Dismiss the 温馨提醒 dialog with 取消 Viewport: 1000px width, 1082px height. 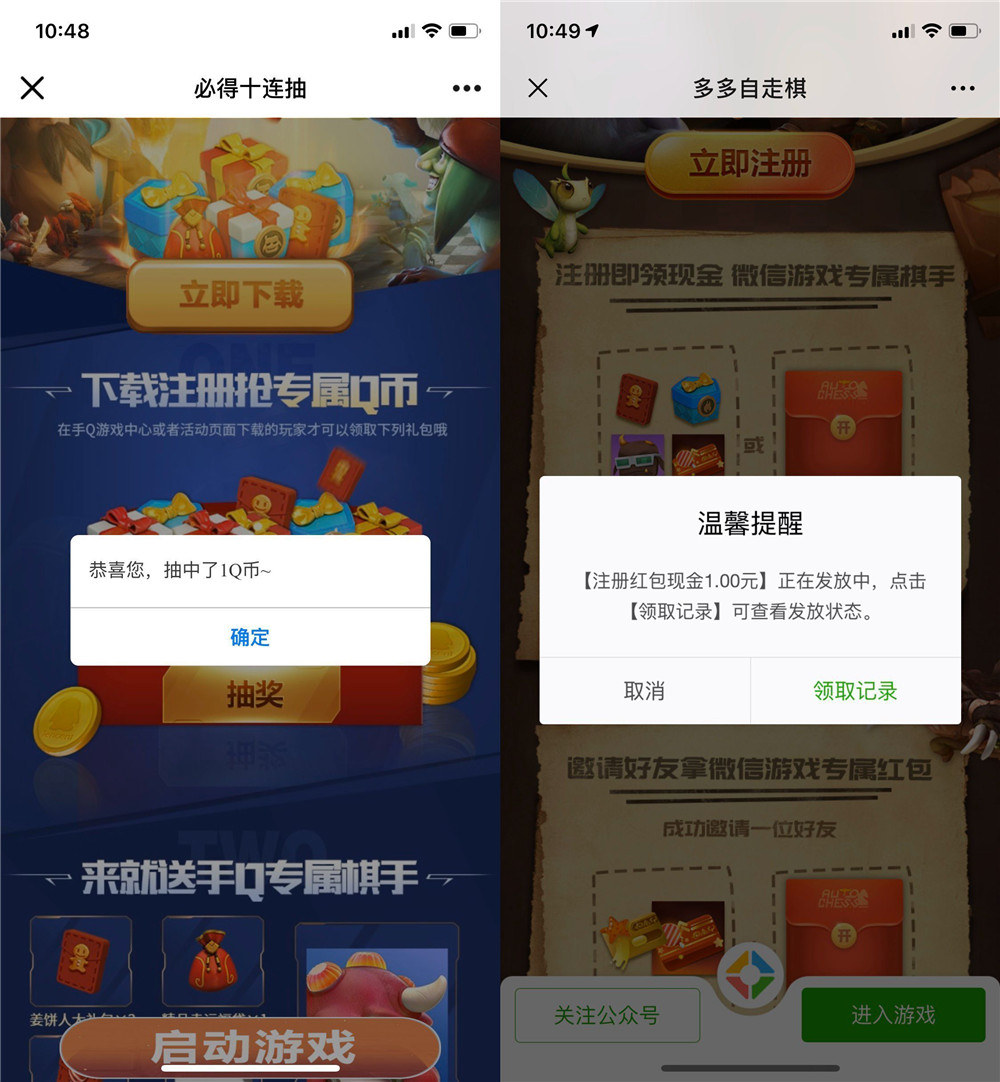645,691
